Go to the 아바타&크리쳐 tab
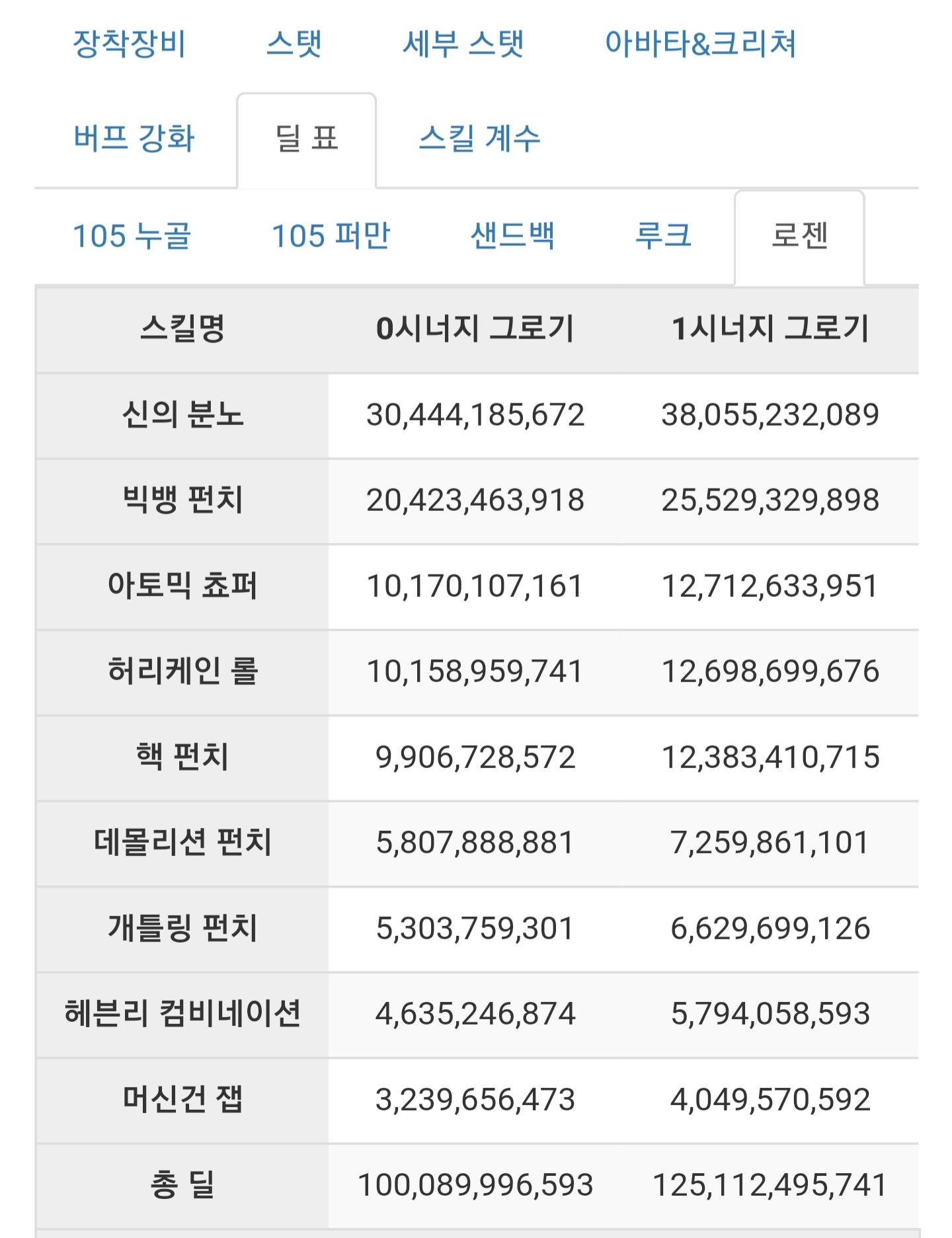The image size is (952, 1238). point(700,44)
